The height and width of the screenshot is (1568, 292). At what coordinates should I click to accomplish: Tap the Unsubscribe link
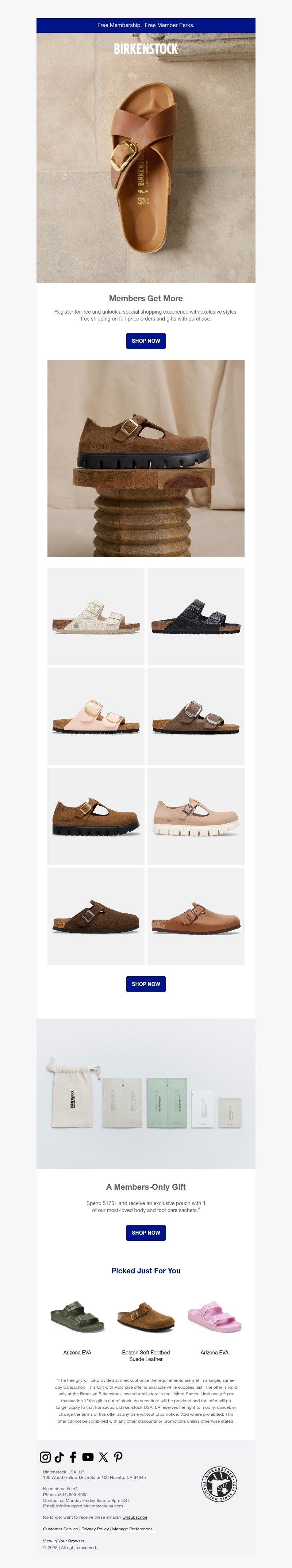134,1517
